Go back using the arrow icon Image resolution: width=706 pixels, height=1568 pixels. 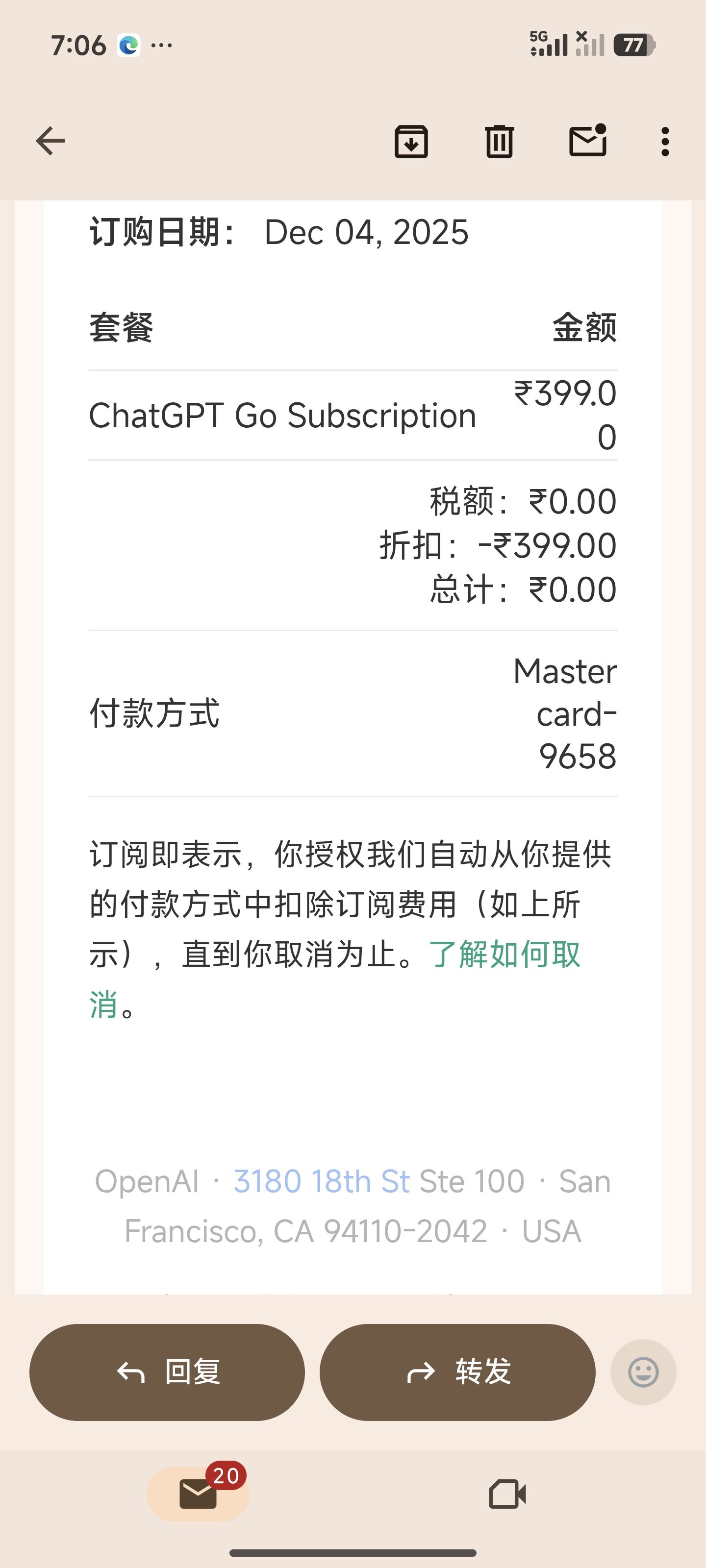50,141
